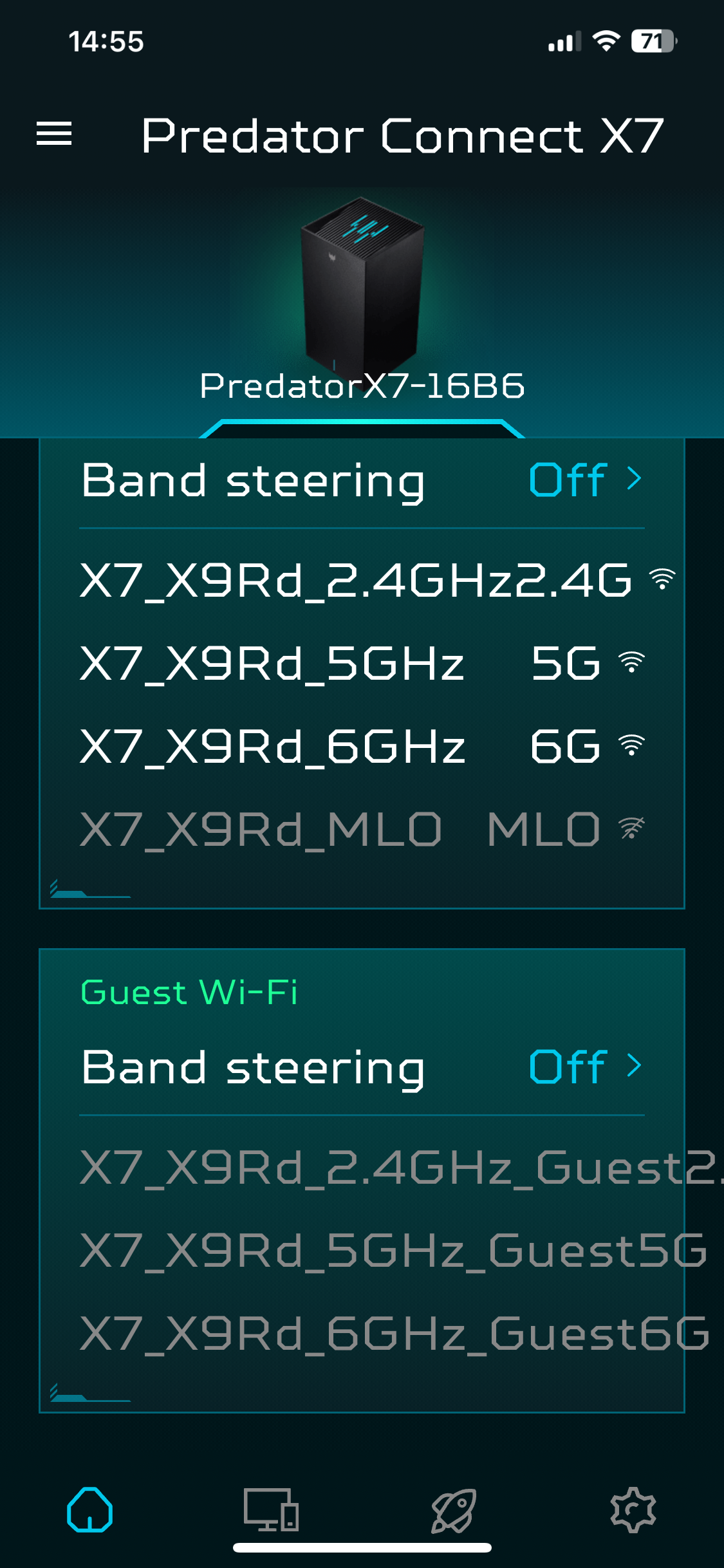Open the X7_X9Rd_6GHz_Guest network
This screenshot has width=724, height=1568.
coord(380,1333)
